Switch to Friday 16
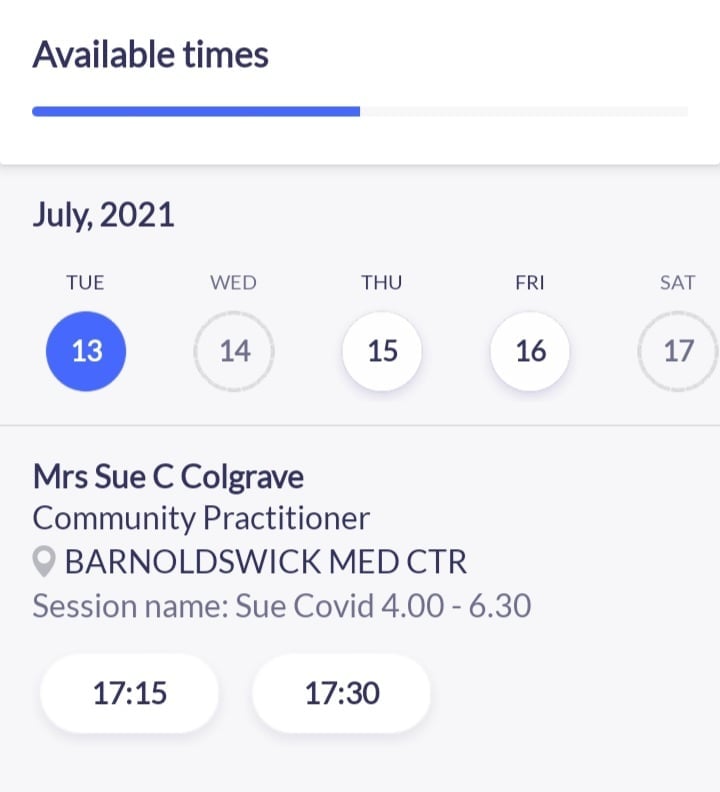 point(530,351)
